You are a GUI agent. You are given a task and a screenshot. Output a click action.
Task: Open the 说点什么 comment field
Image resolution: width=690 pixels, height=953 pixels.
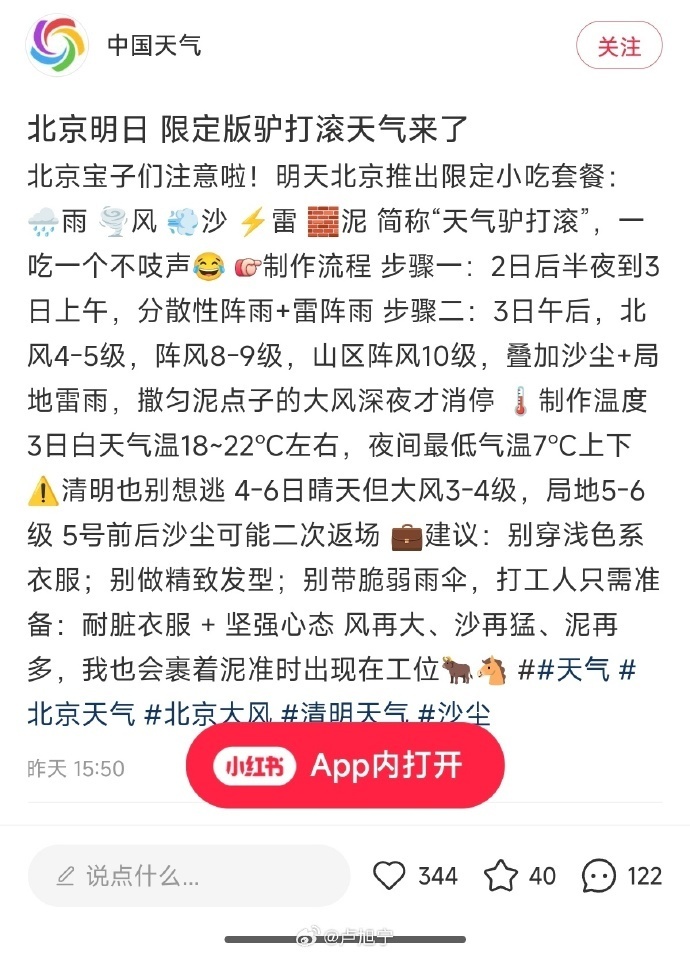(x=188, y=876)
